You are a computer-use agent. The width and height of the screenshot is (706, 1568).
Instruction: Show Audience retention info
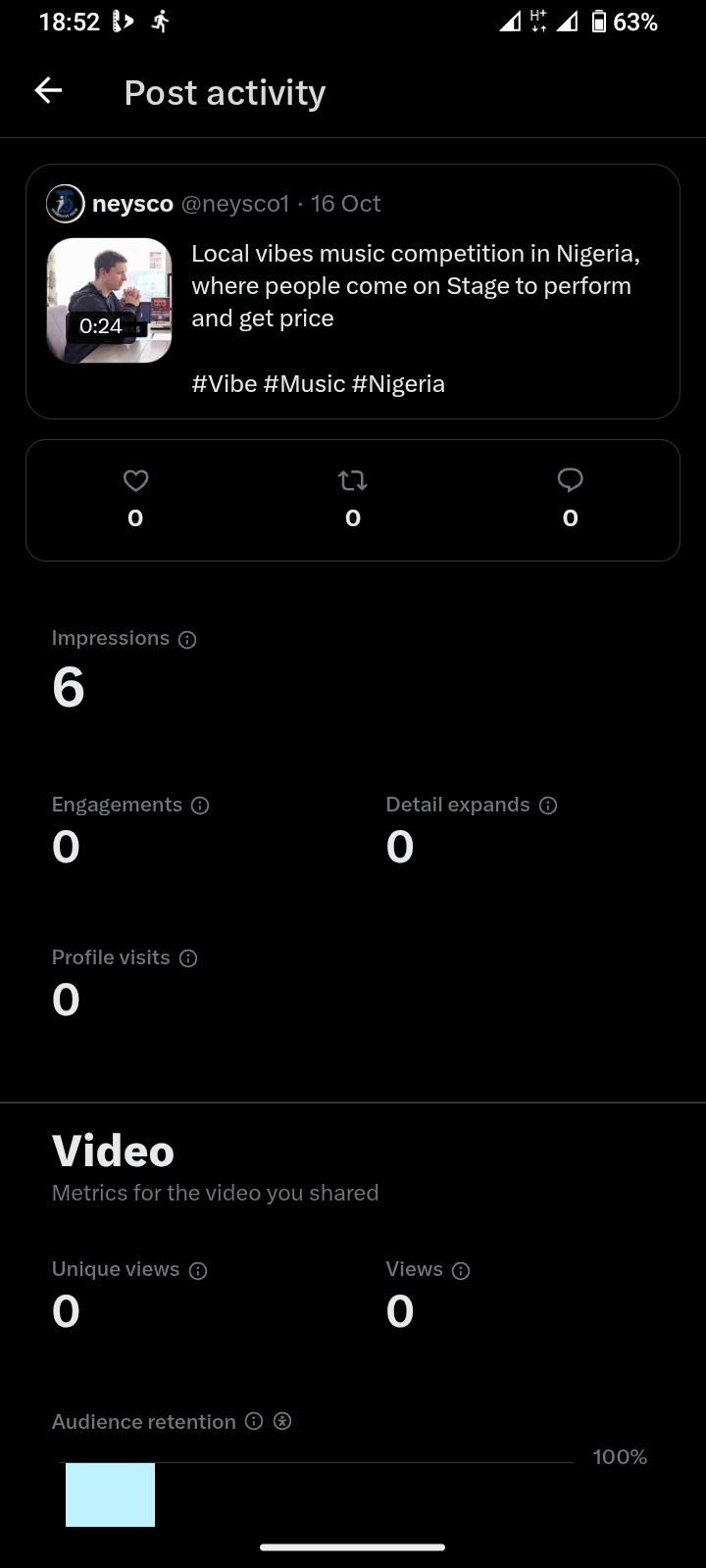pos(254,1421)
